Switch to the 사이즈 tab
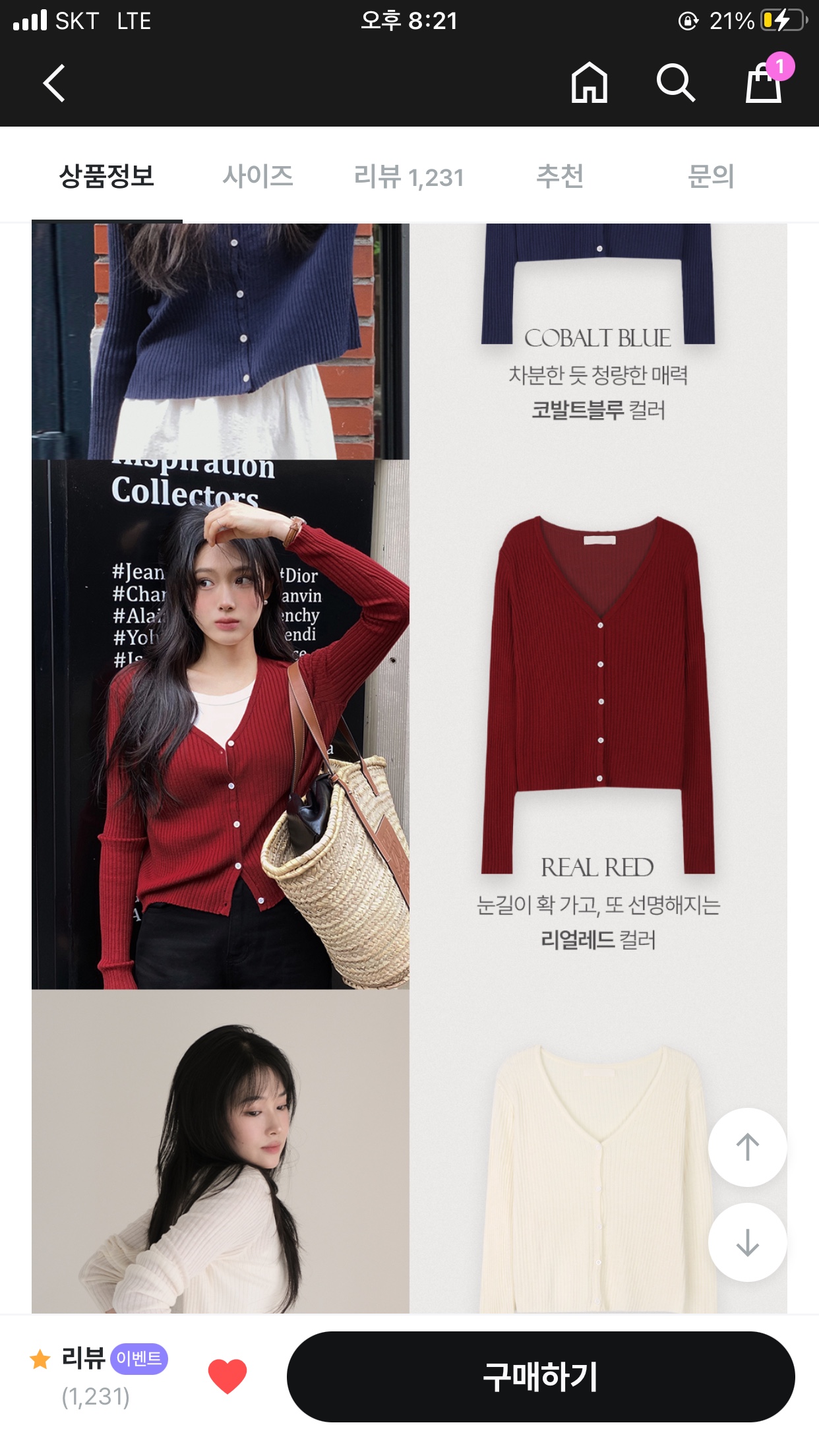Image resolution: width=819 pixels, height=1456 pixels. [x=258, y=176]
